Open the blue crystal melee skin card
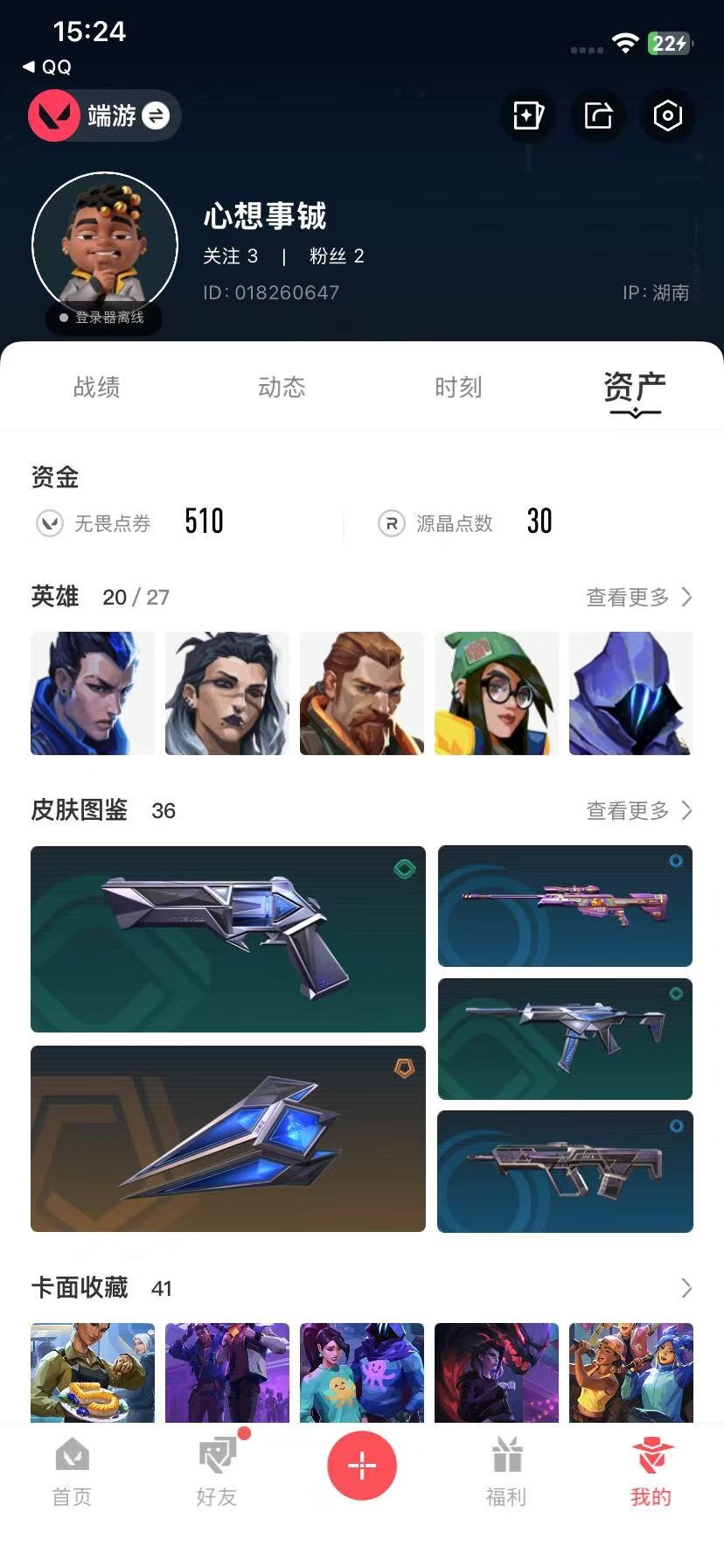The width and height of the screenshot is (724, 1568). [228, 1138]
